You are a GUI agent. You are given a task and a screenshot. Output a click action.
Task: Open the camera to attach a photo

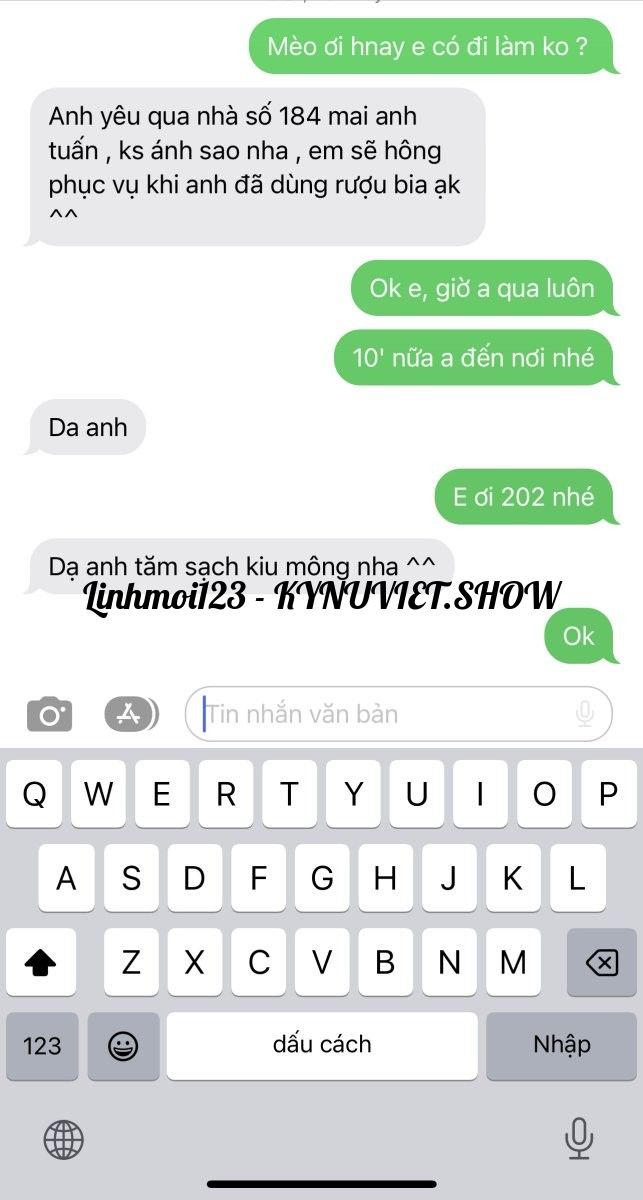pos(49,714)
